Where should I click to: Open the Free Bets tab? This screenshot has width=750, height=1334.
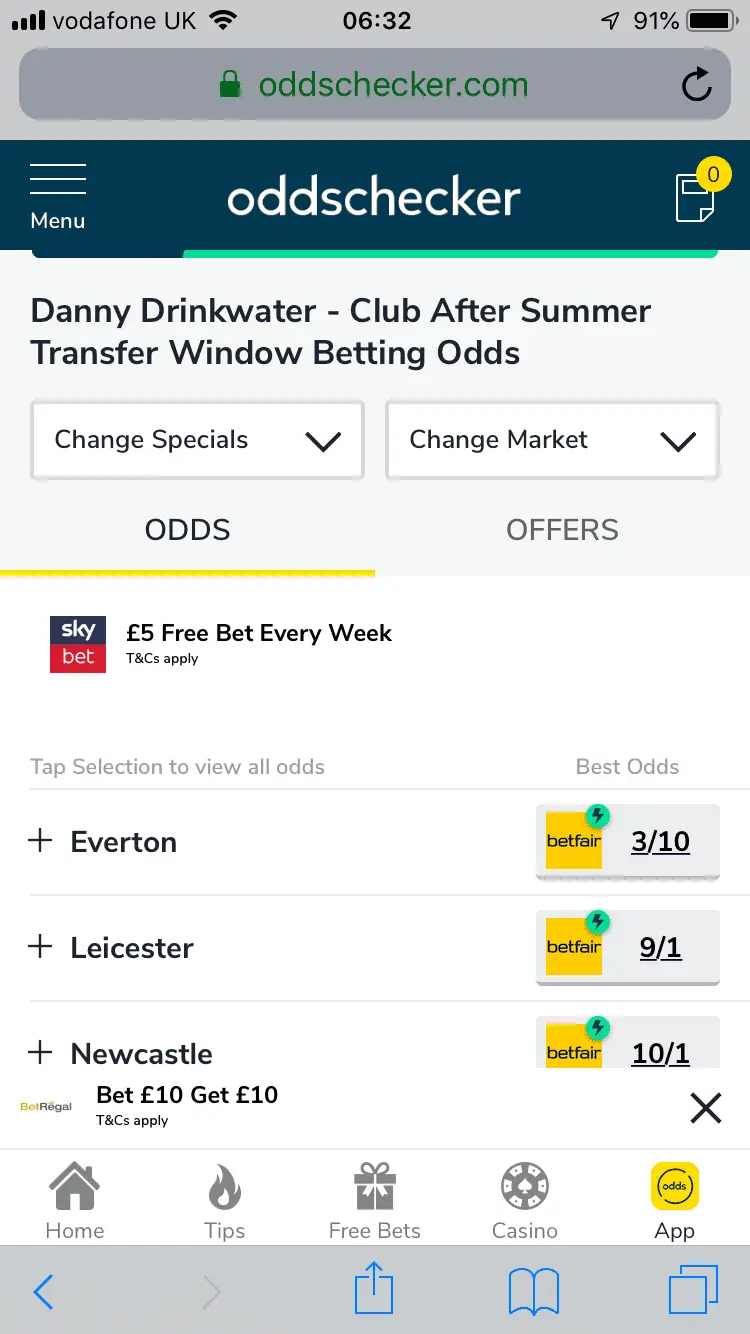pyautogui.click(x=375, y=1200)
